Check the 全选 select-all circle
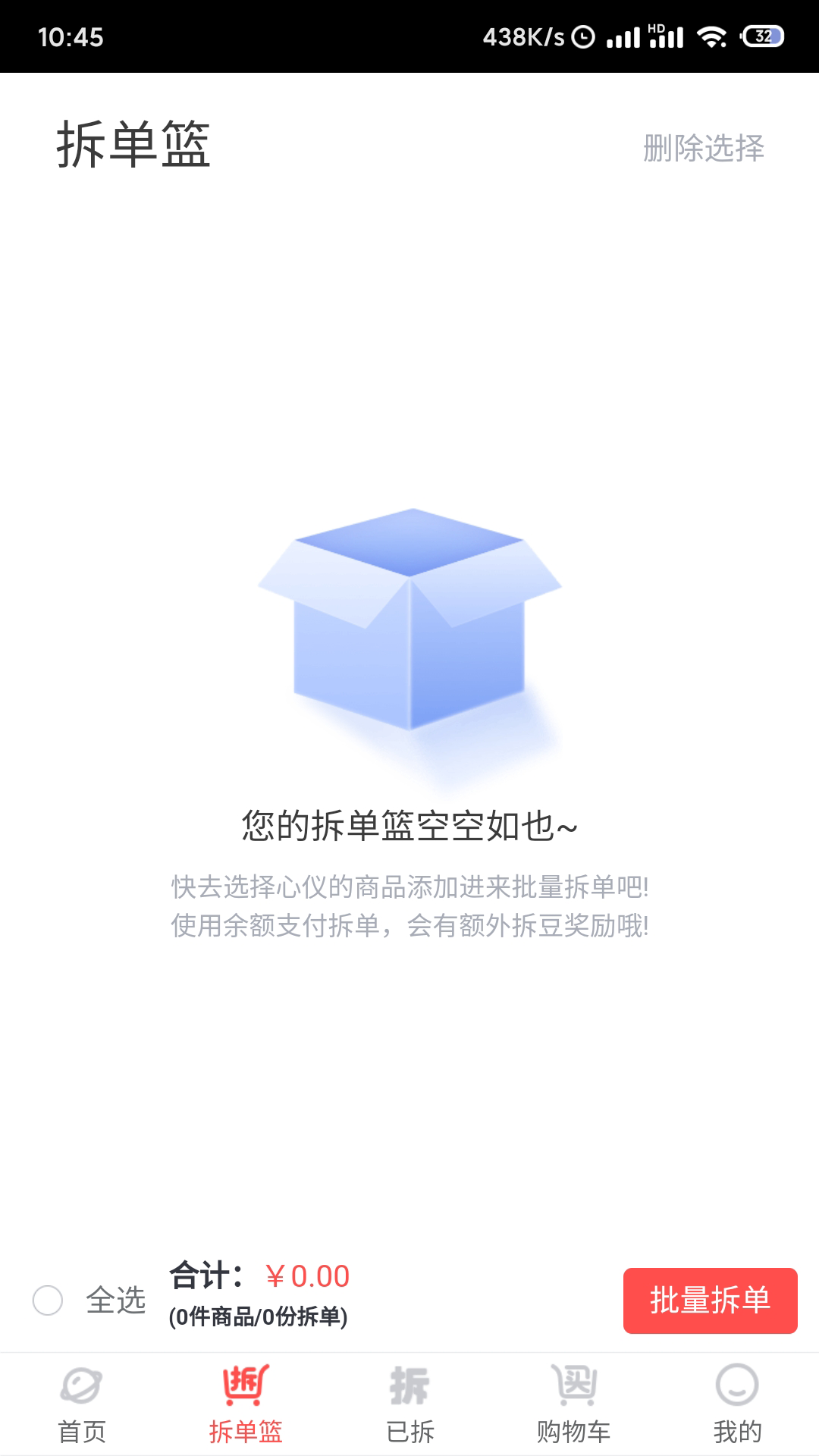The height and width of the screenshot is (1456, 819). pyautogui.click(x=48, y=1300)
